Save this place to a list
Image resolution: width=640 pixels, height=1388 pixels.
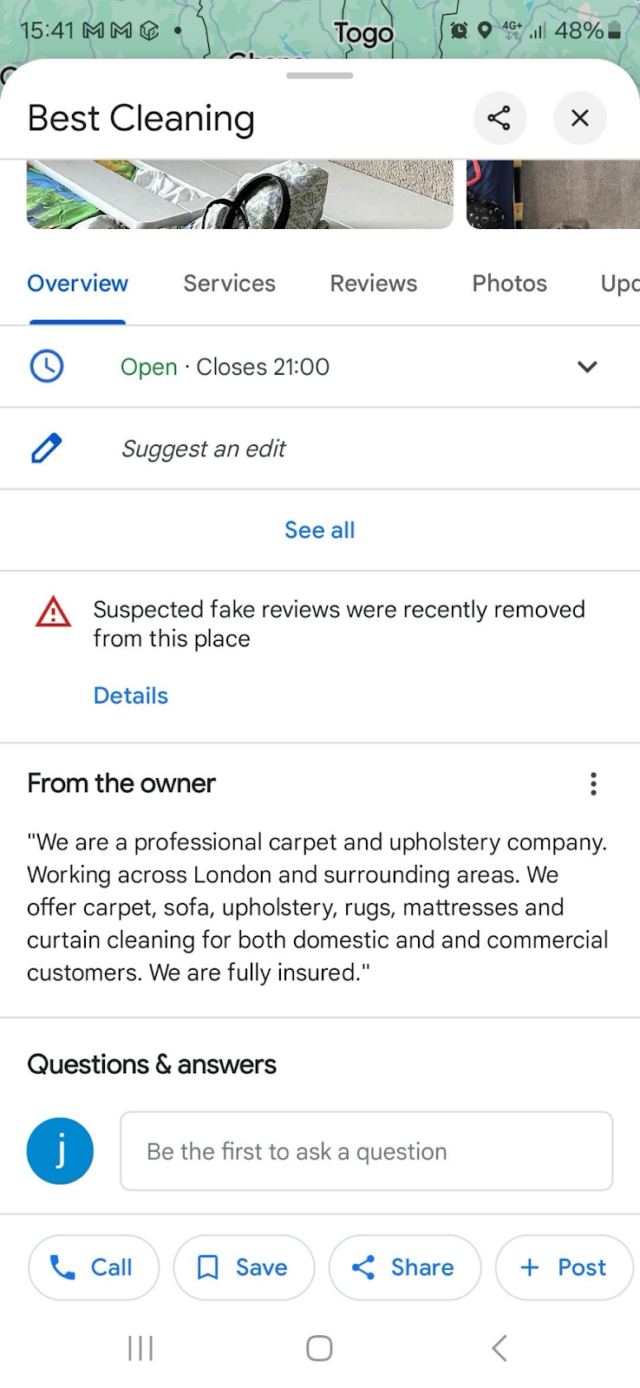tap(243, 1267)
